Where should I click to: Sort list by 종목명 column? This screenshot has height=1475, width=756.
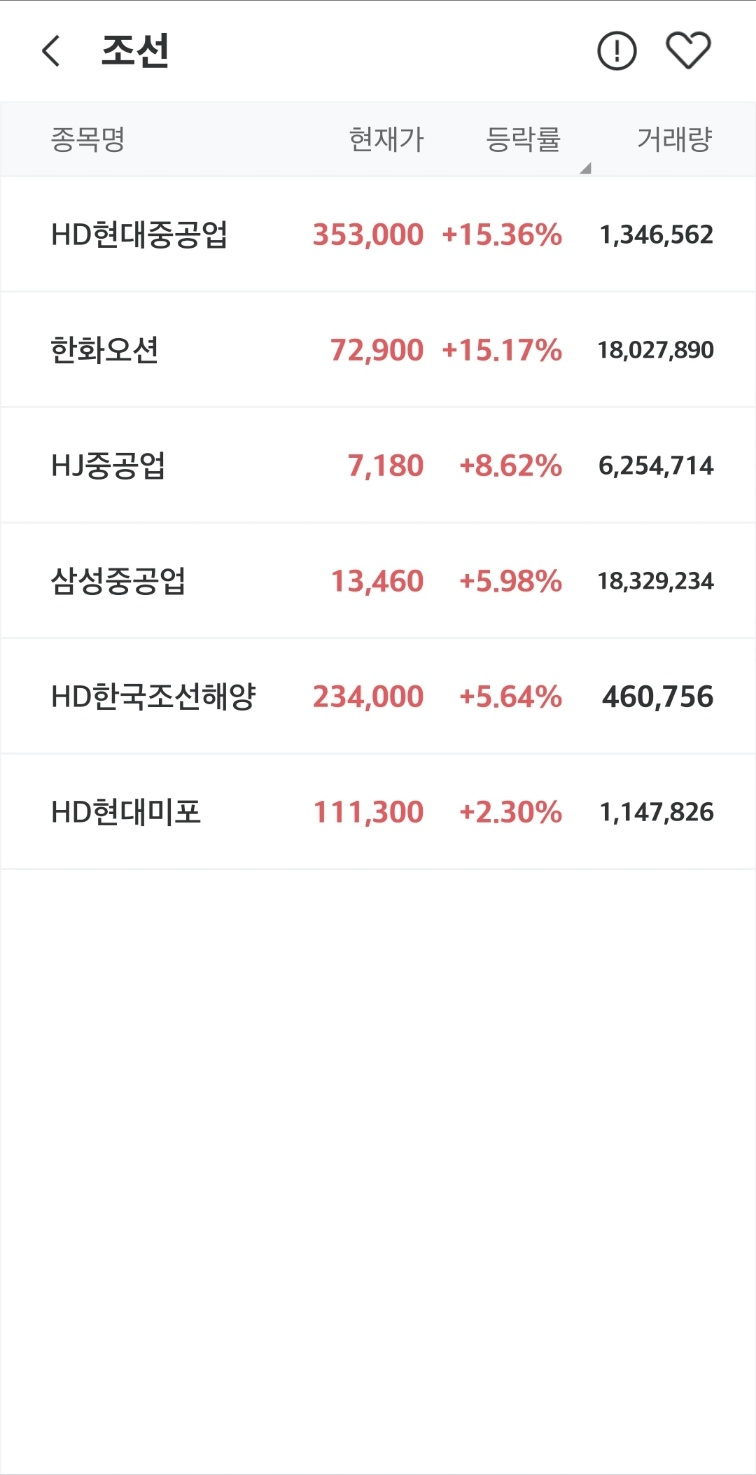click(88, 140)
